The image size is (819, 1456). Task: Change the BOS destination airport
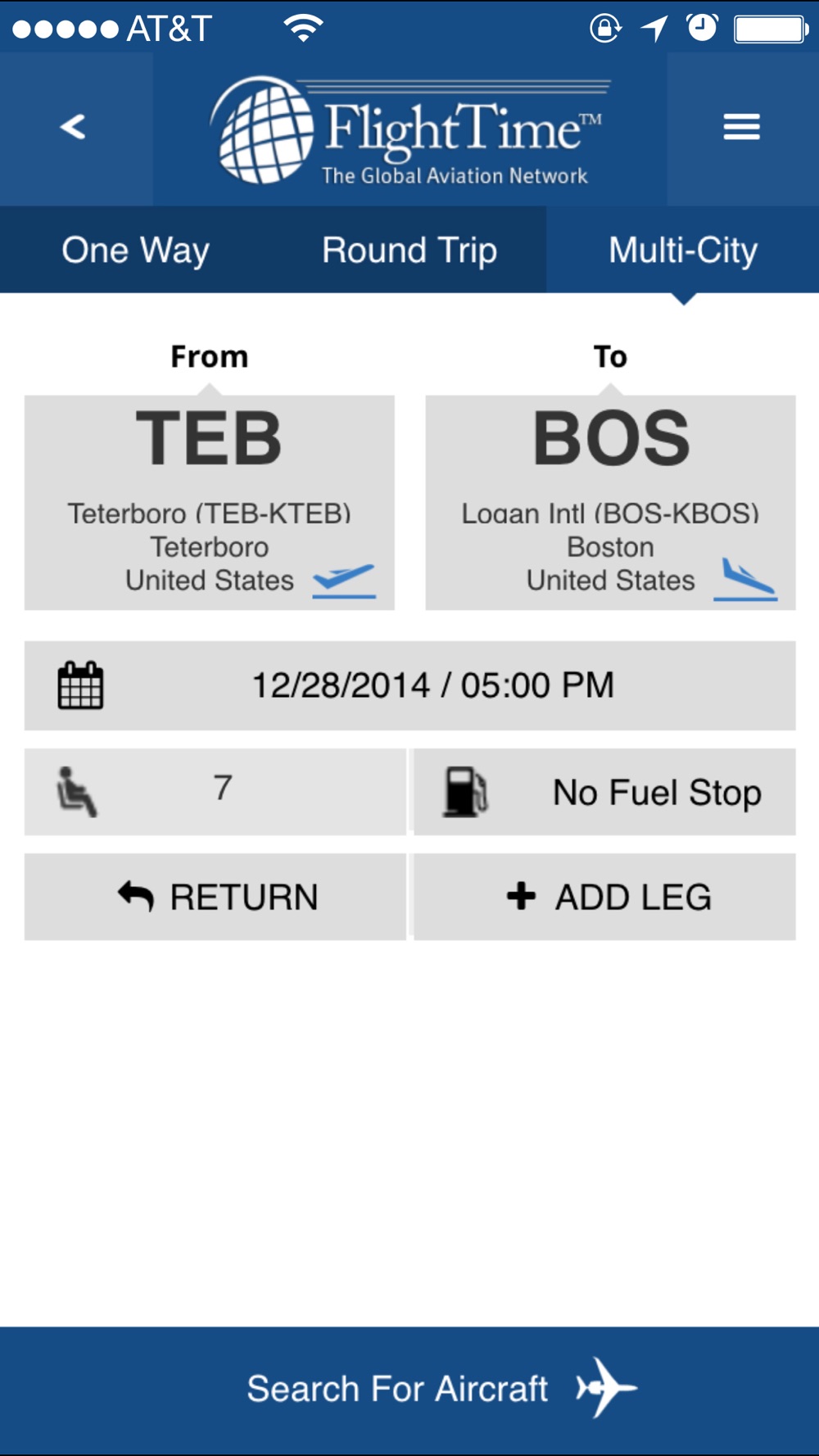pyautogui.click(x=610, y=502)
